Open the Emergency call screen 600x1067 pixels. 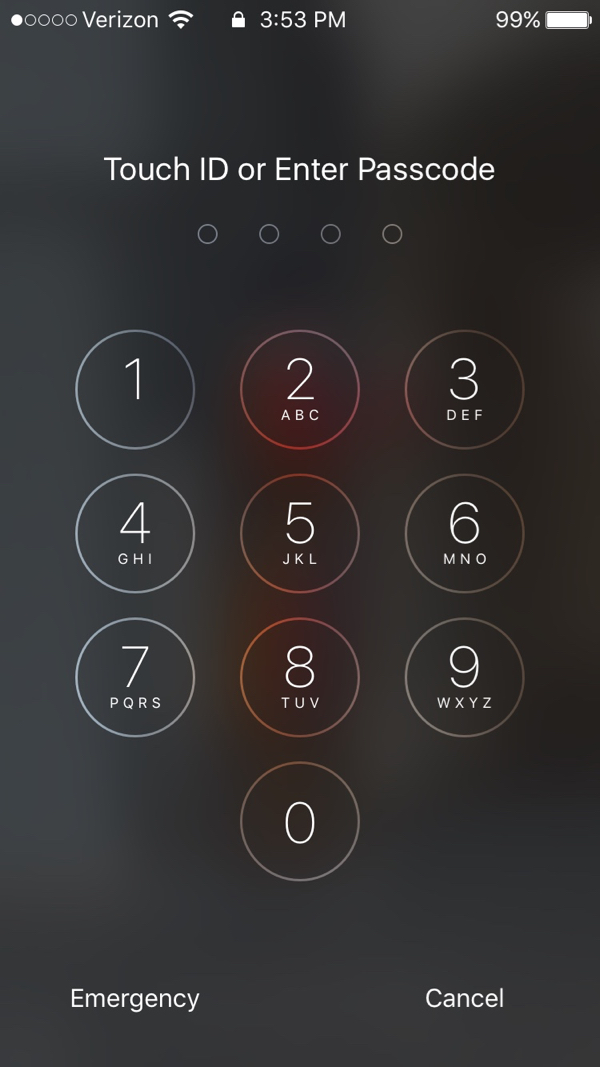[135, 998]
